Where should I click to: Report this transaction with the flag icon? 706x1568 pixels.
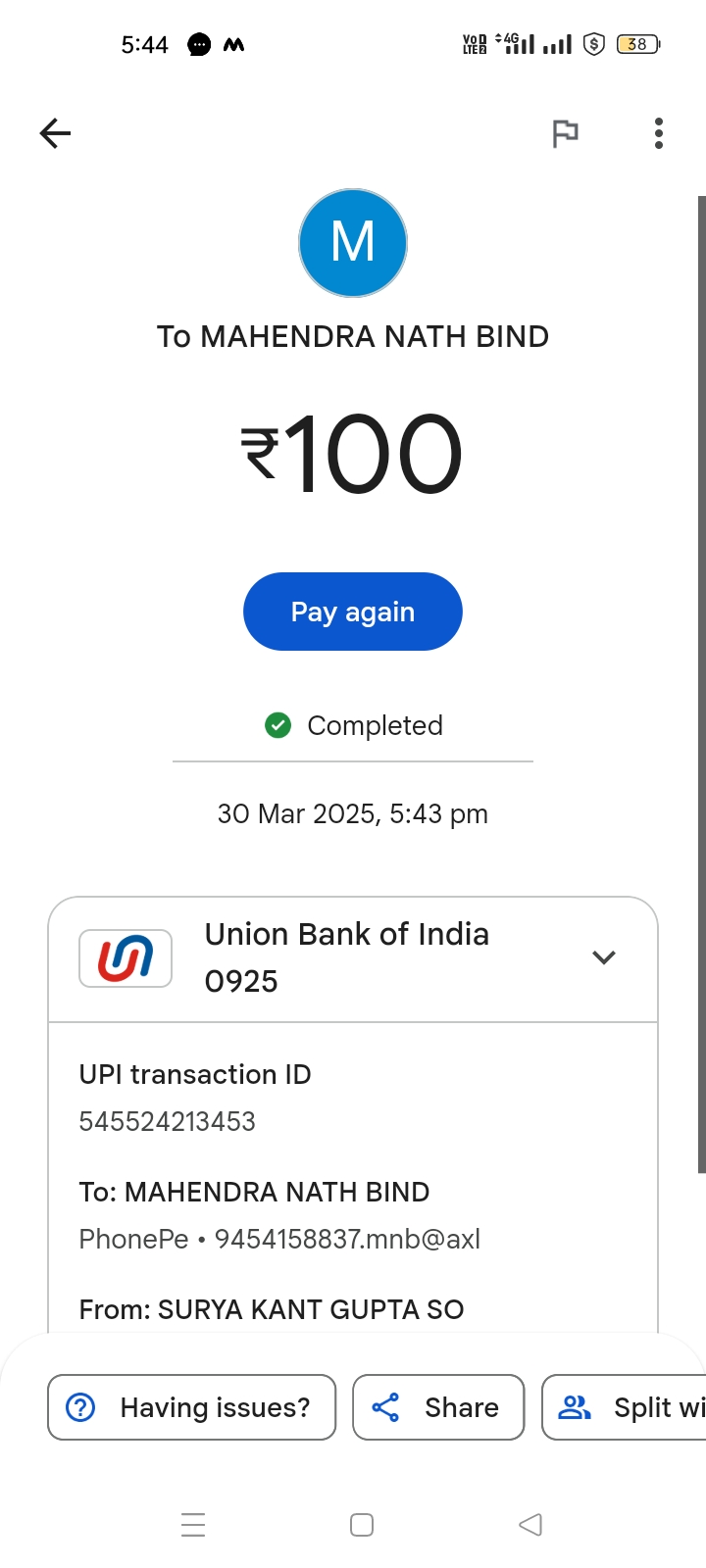[565, 133]
